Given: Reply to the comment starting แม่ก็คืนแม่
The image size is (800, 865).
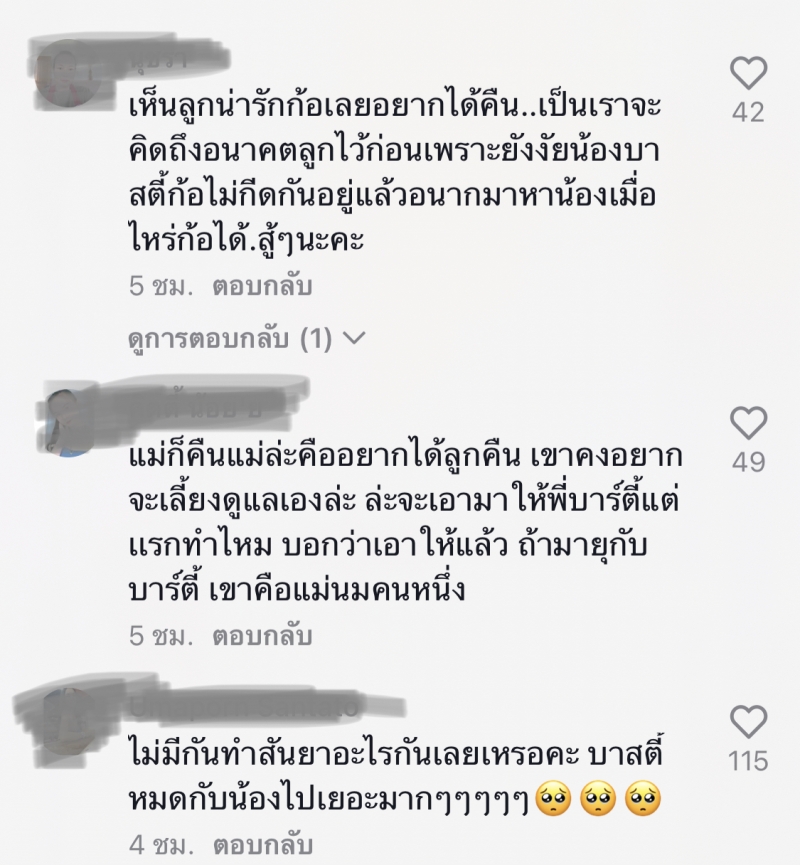Looking at the screenshot, I should tap(262, 635).
